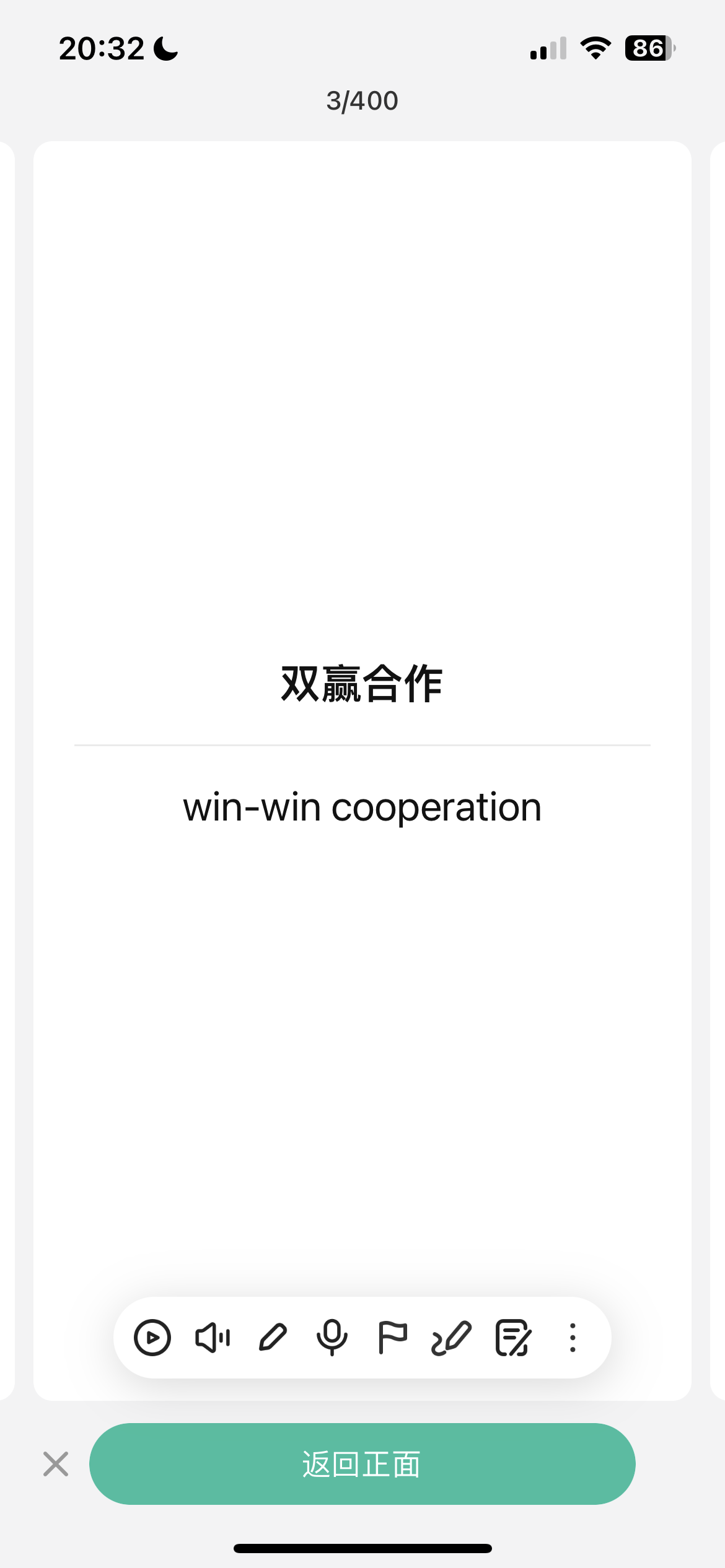This screenshot has height=1568, width=725.
Task: Edit this flashcard with the pencil icon
Action: [x=273, y=1338]
